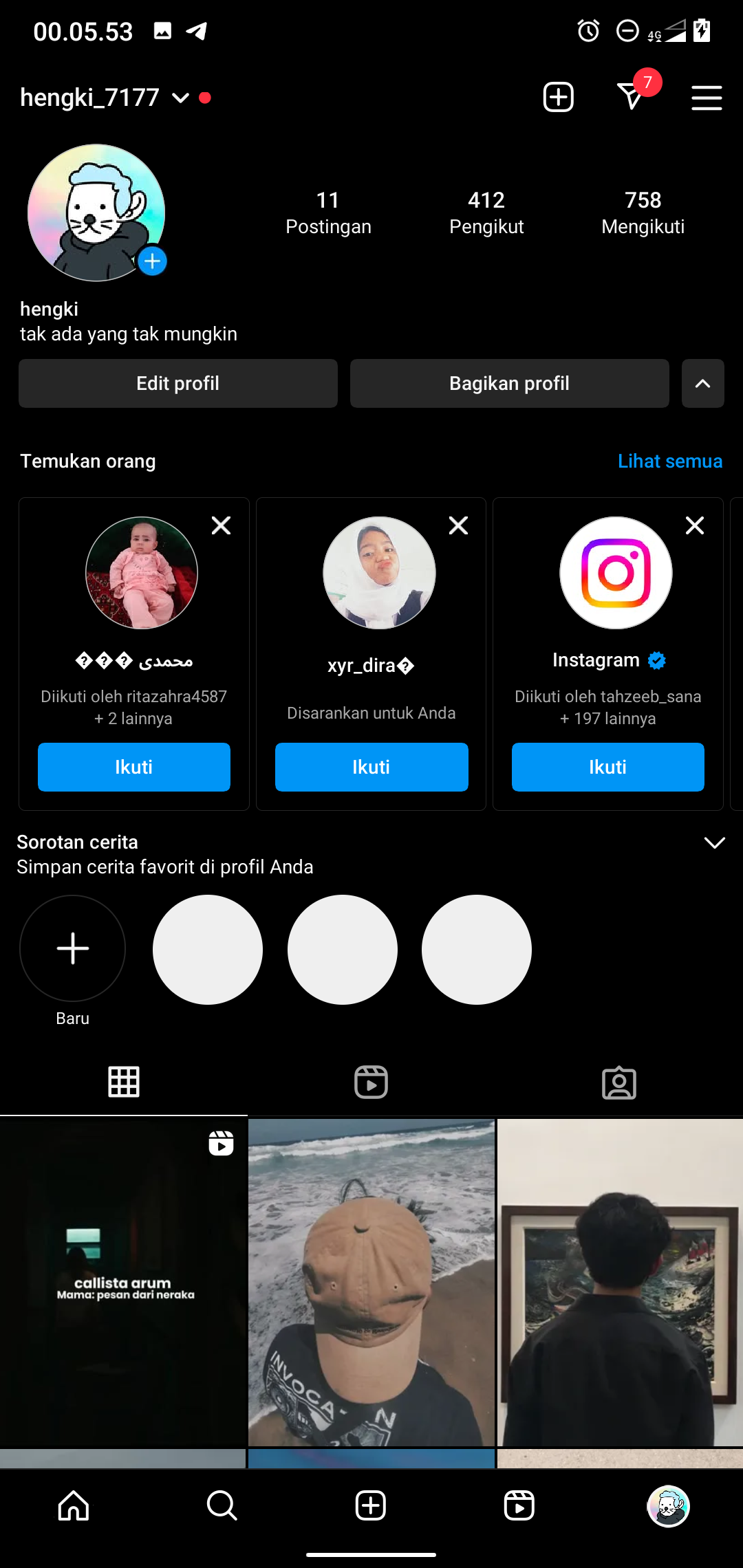Open Lihat semua suggested people
Screen dimensions: 743x1568
pyautogui.click(x=669, y=461)
